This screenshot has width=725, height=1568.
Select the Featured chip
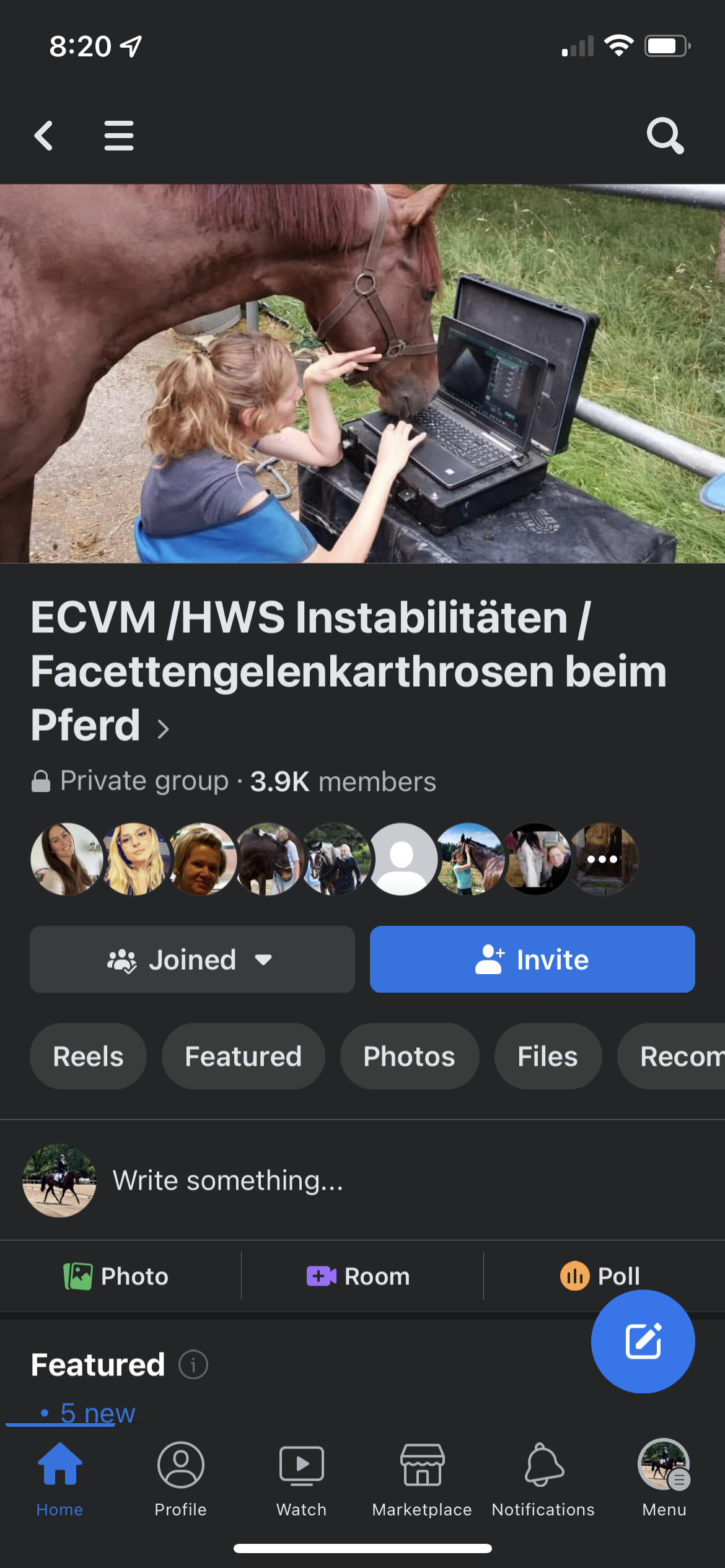click(244, 1056)
